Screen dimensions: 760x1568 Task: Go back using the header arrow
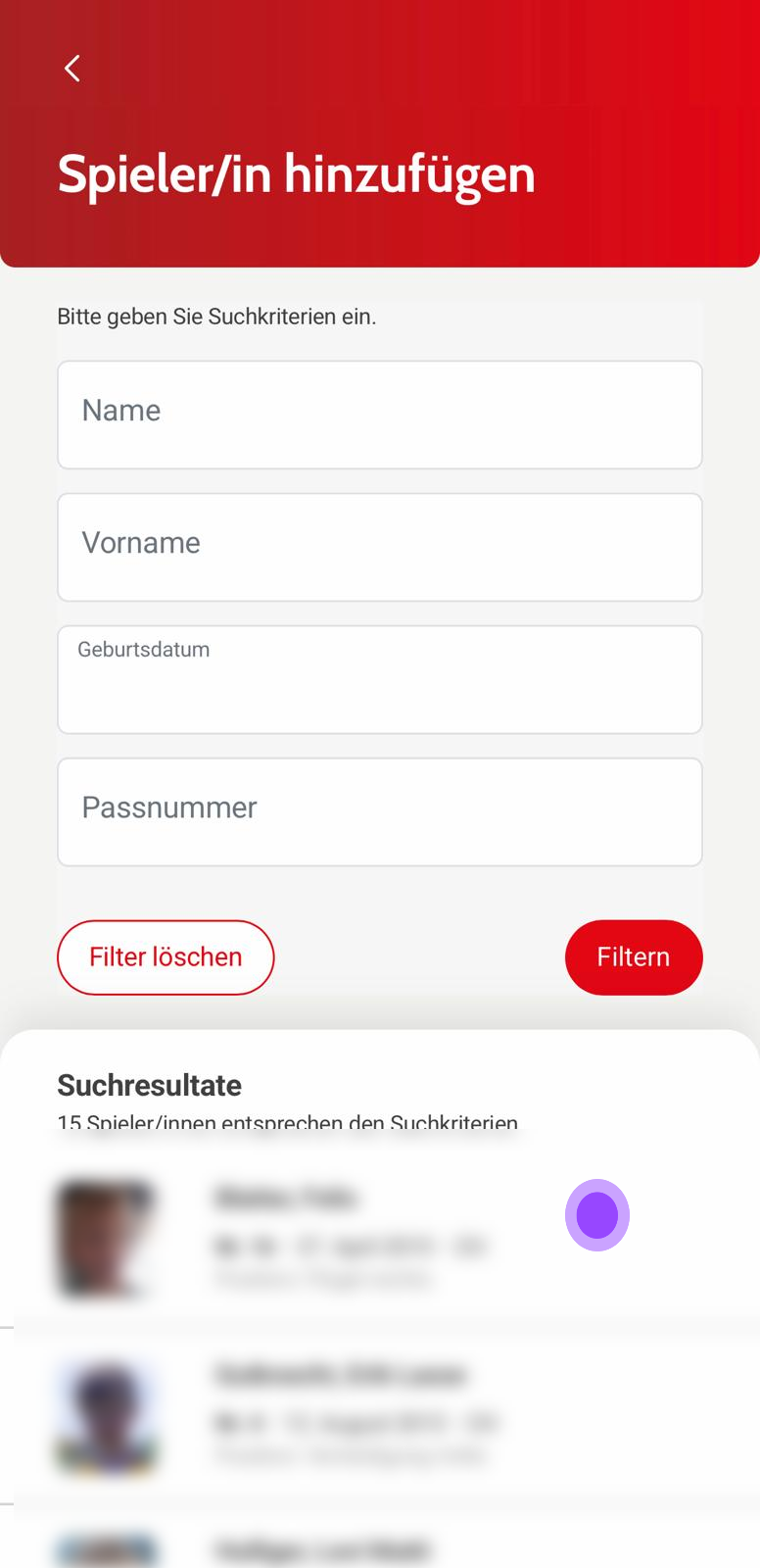pos(71,68)
